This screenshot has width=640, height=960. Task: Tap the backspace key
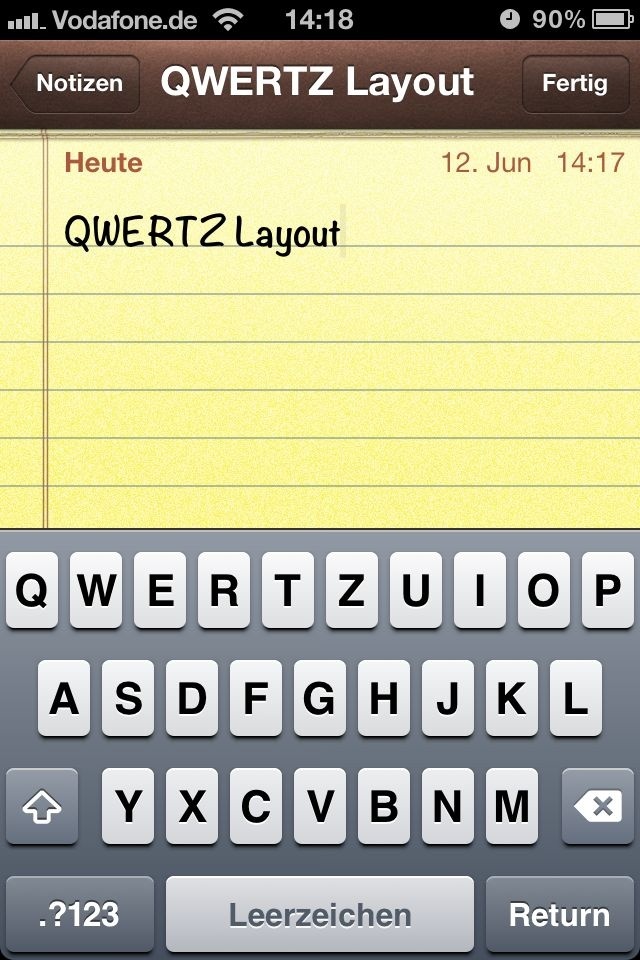[x=597, y=806]
